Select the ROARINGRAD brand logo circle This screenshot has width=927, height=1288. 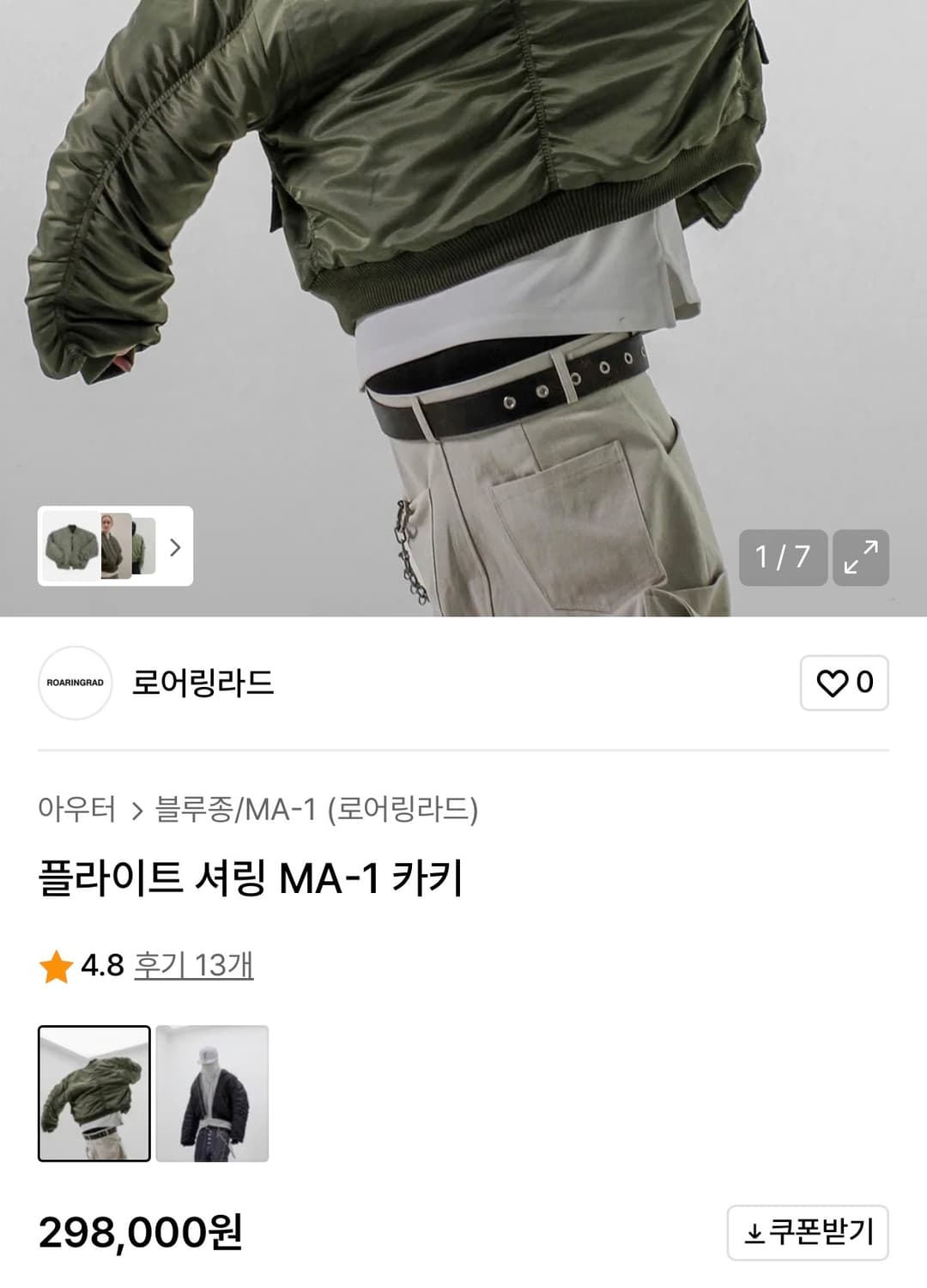pyautogui.click(x=76, y=683)
